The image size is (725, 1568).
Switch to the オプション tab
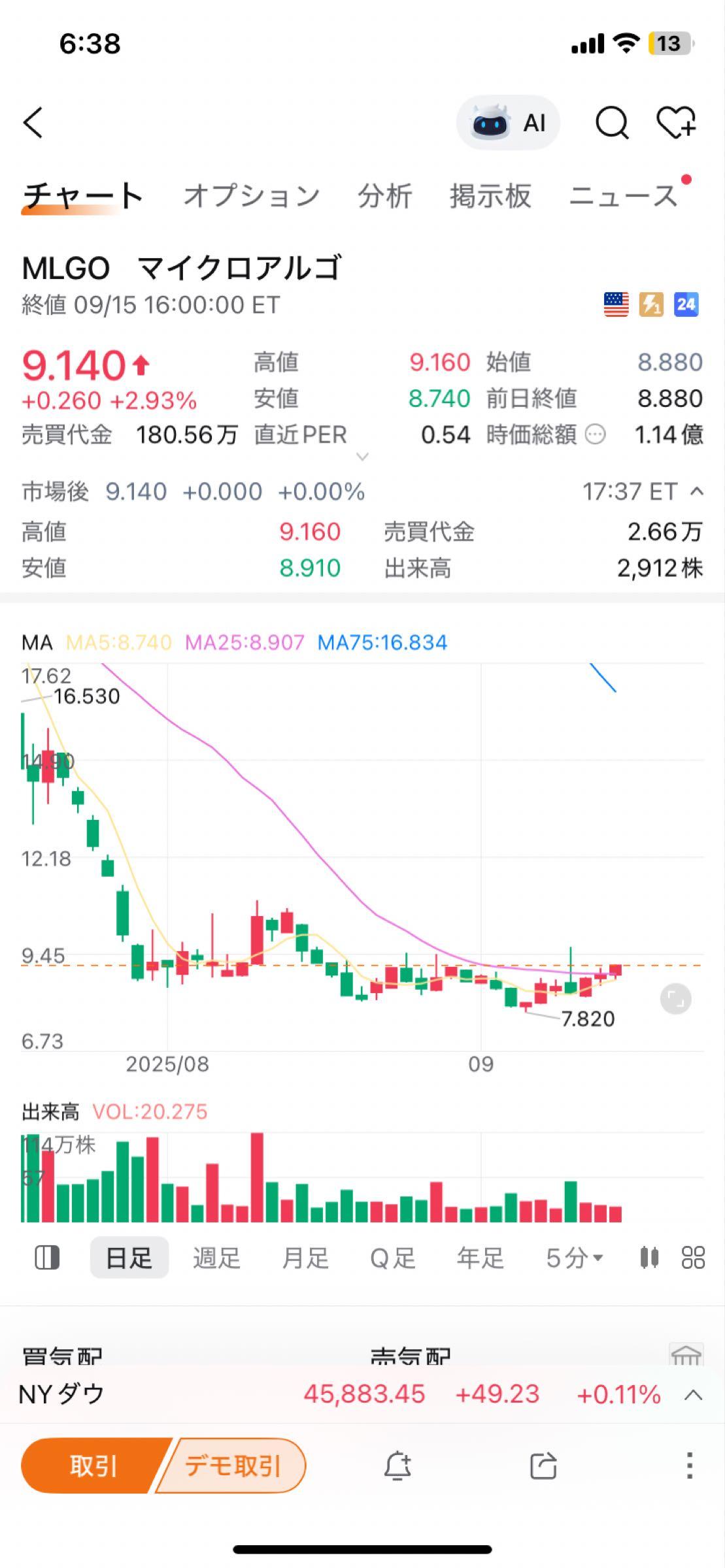coord(252,196)
